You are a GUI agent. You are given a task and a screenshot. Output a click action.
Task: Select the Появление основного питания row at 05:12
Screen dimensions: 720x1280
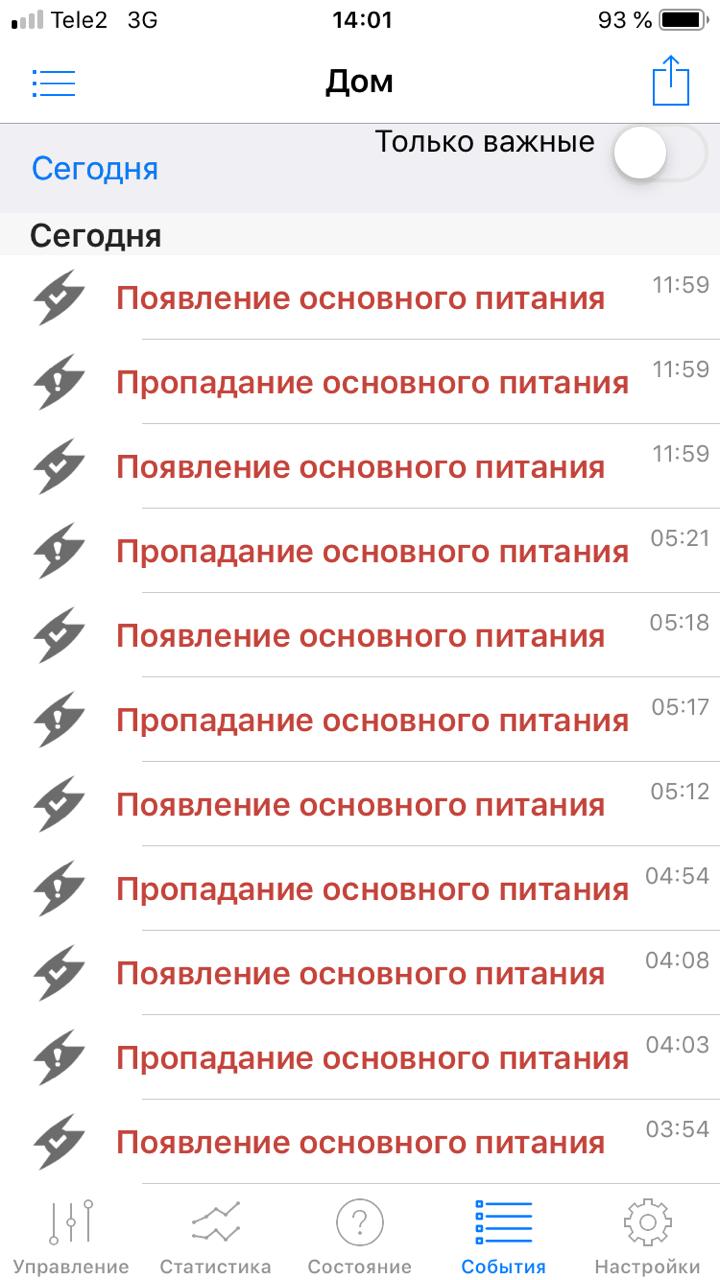tap(360, 804)
